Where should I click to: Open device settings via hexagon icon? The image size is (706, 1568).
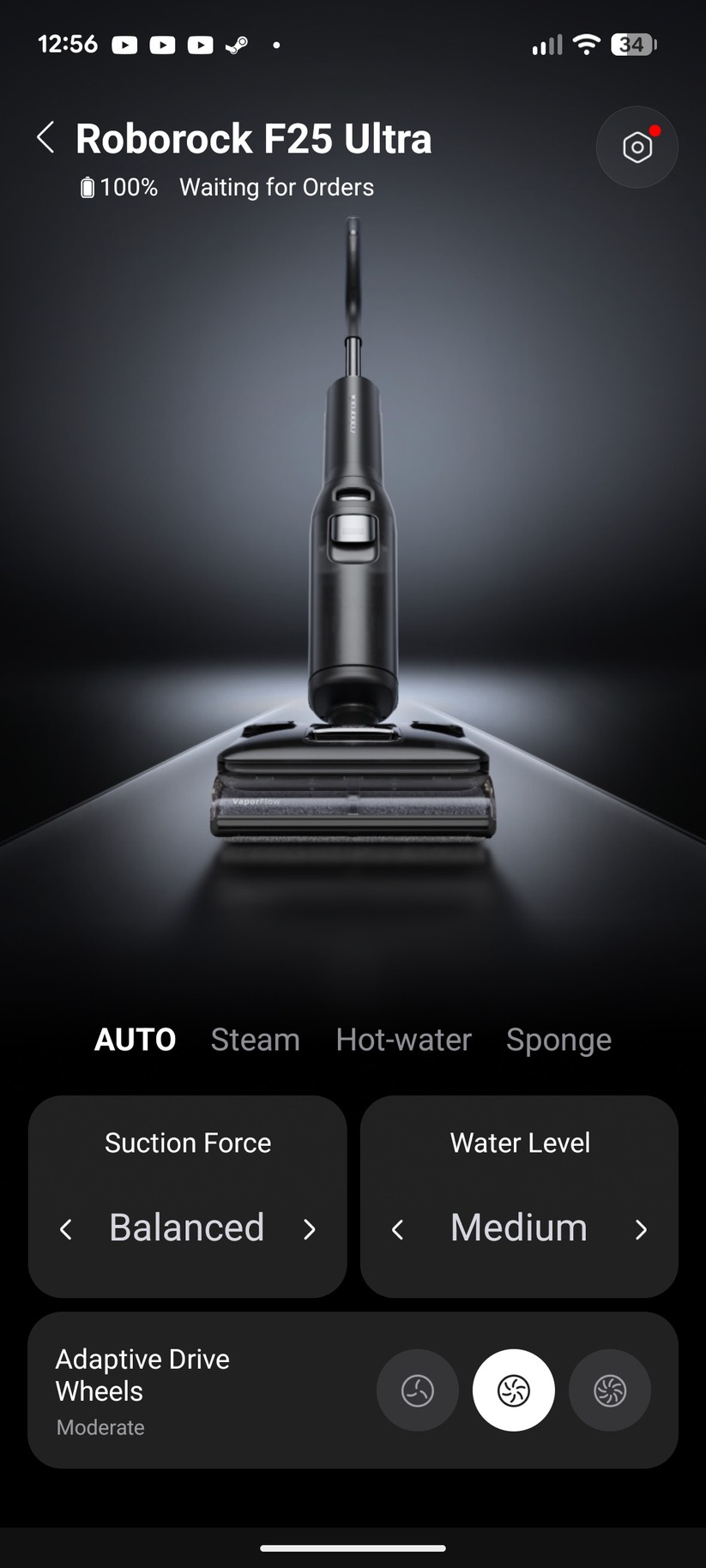637,147
